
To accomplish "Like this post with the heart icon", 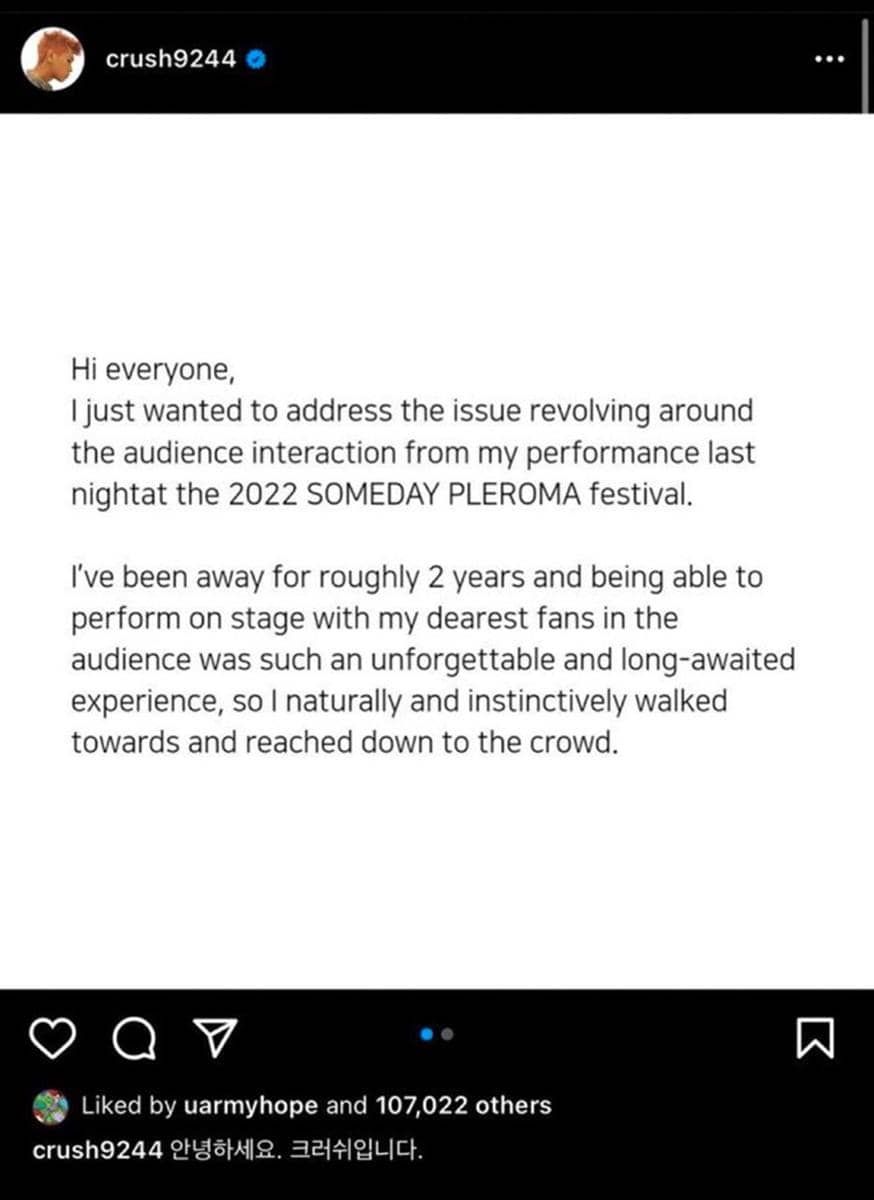I will click(53, 1041).
